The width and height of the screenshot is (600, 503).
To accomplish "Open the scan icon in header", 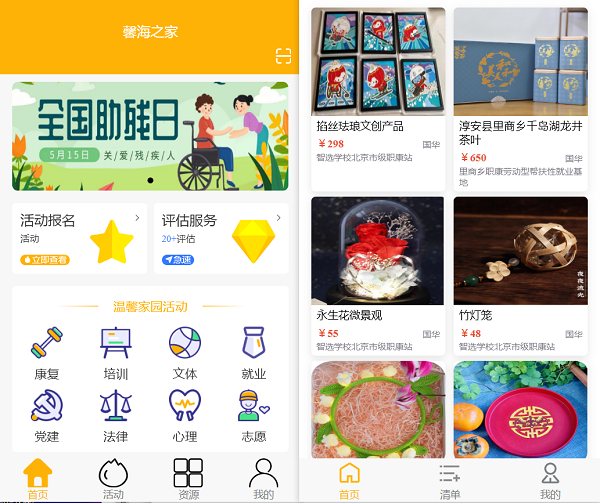I will pos(283,56).
